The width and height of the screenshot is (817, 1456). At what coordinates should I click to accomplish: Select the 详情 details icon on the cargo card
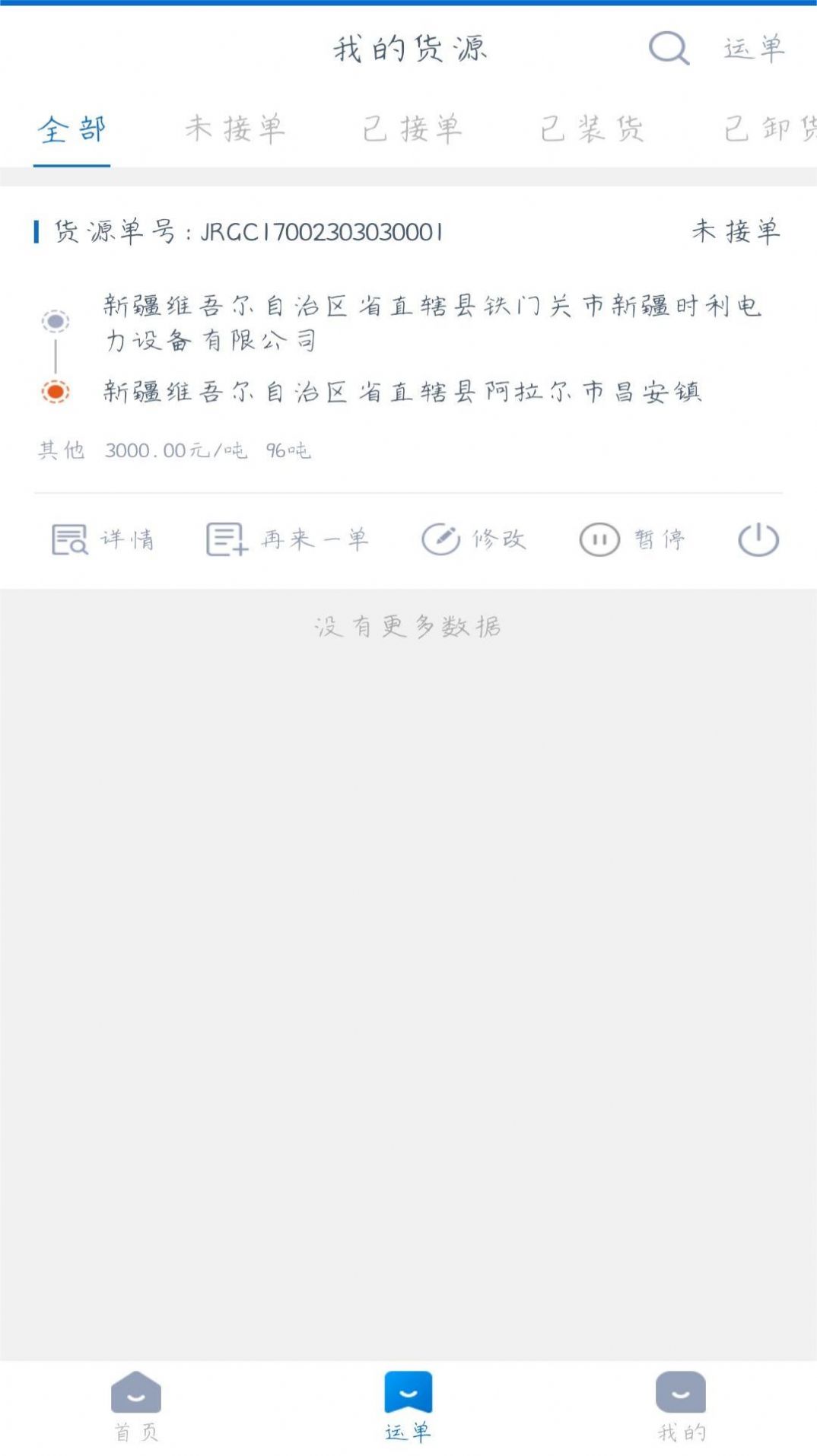click(68, 540)
